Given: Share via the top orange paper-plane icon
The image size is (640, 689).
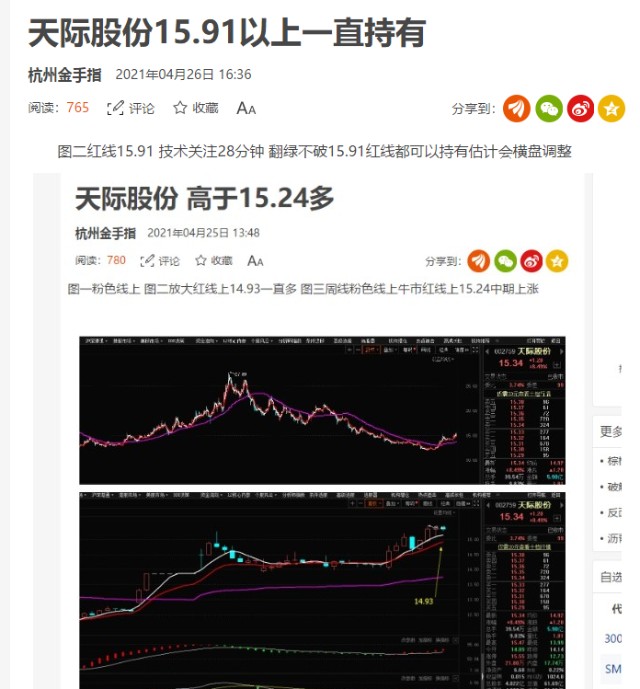Looking at the screenshot, I should point(516,108).
